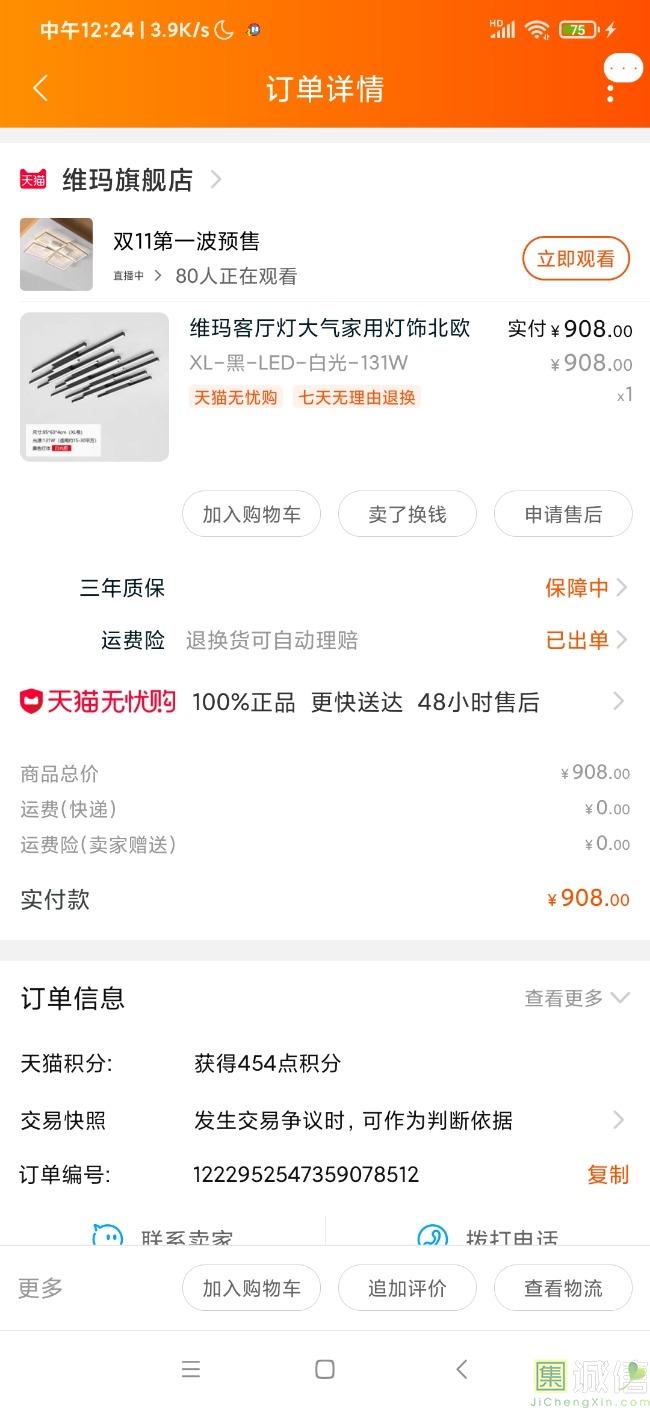Viewport: 650px width, 1408px height.
Task: Expand 查看更多 order information
Action: [x=577, y=998]
